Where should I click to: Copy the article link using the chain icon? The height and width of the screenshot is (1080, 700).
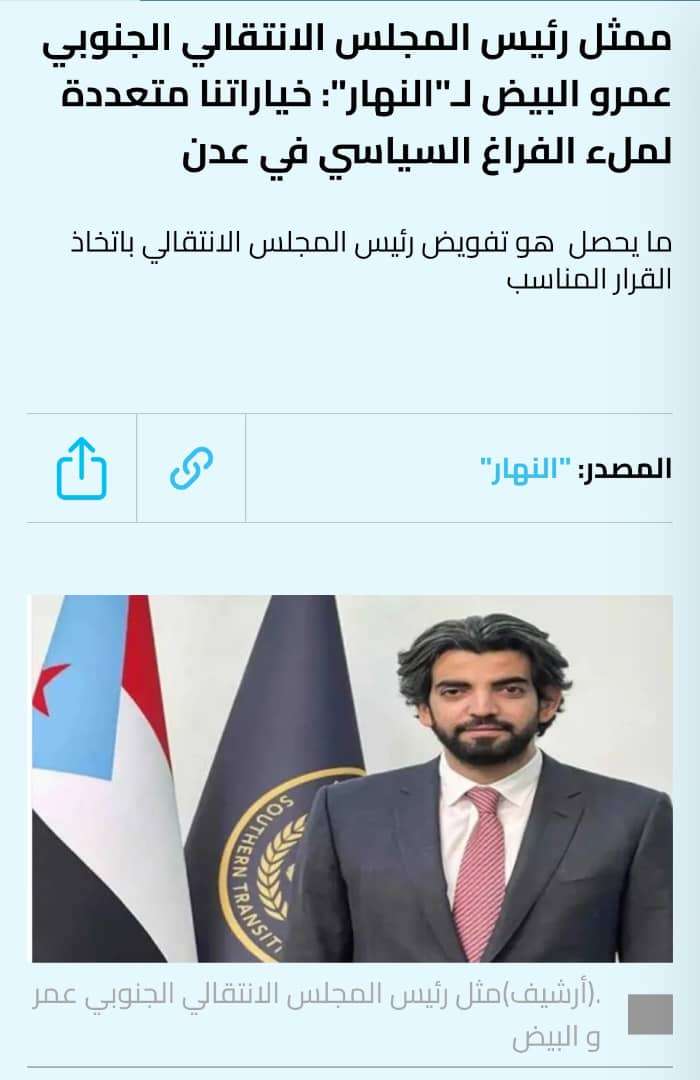191,468
